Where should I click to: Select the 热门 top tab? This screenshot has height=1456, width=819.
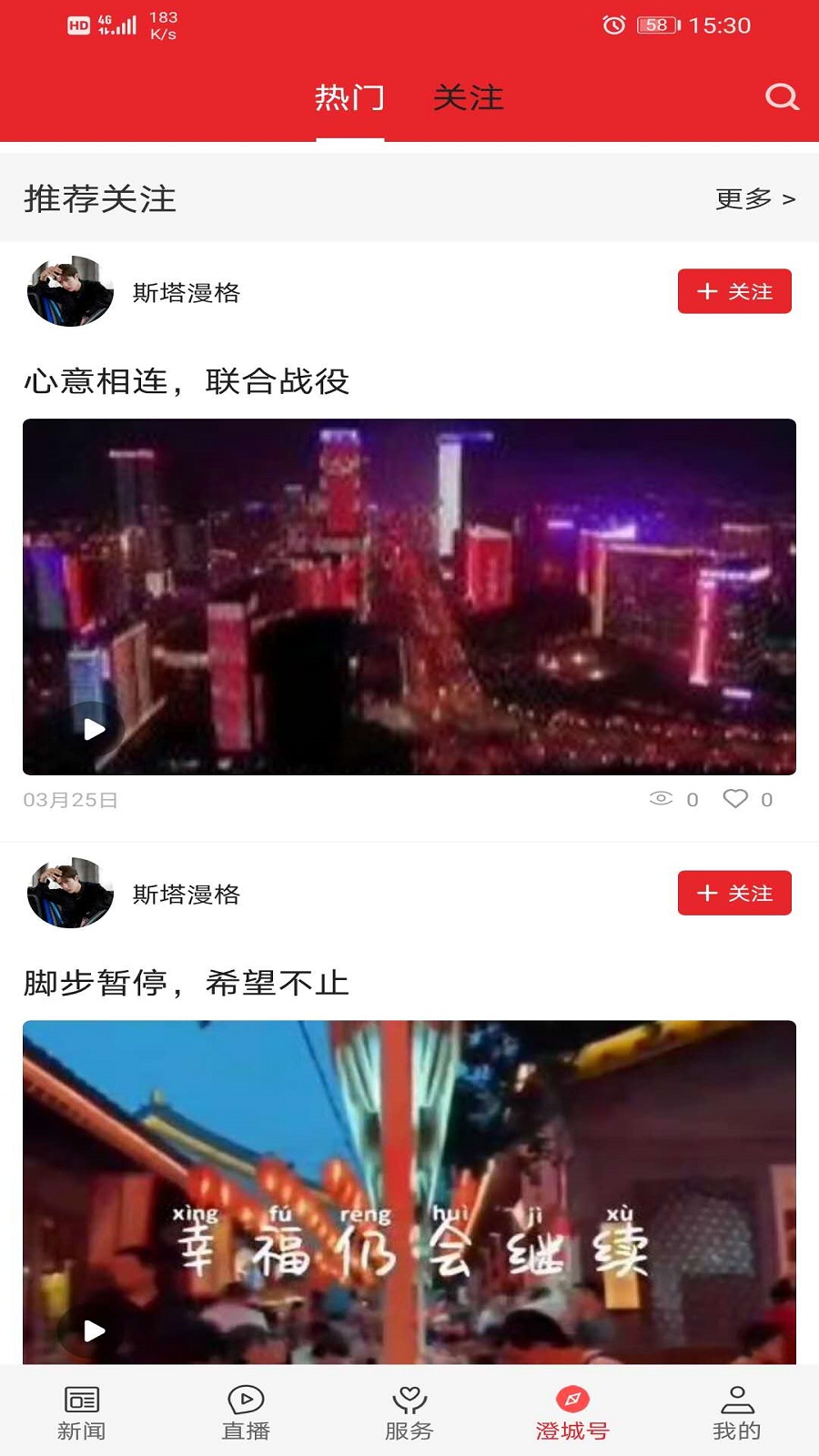coord(350,97)
